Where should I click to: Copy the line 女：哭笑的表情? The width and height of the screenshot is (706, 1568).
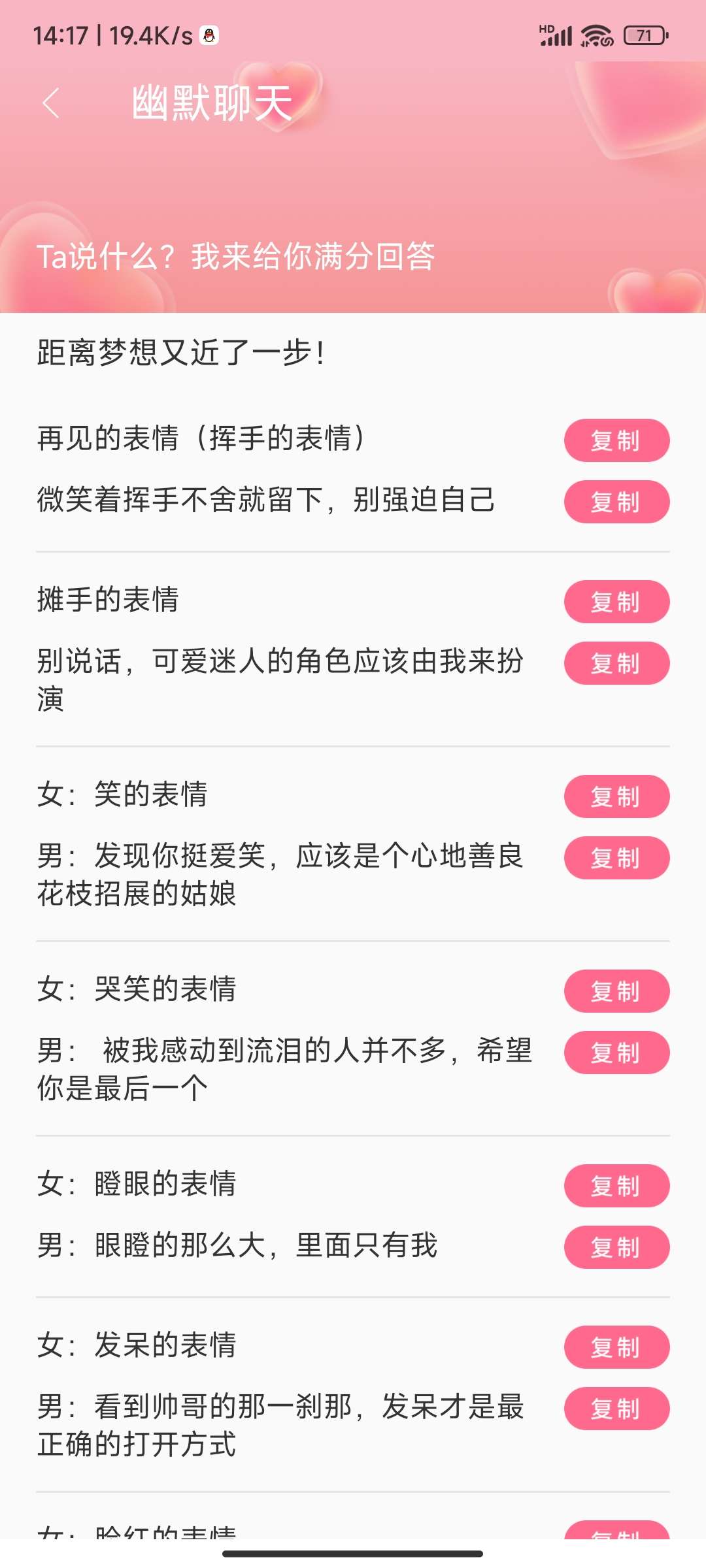tap(616, 991)
